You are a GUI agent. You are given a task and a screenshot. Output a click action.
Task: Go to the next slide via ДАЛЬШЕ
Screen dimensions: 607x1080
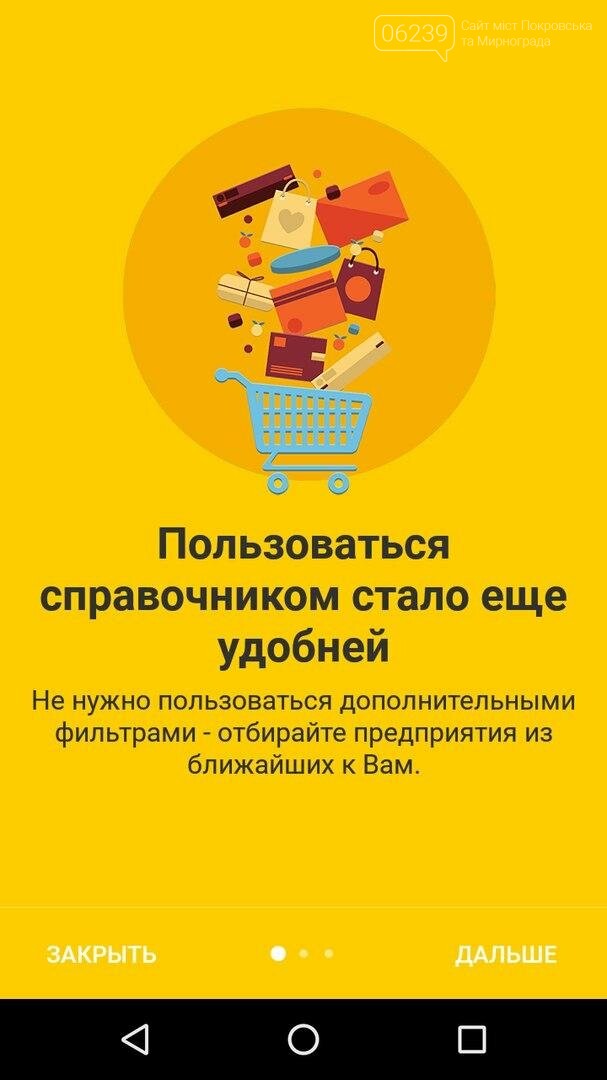point(505,954)
